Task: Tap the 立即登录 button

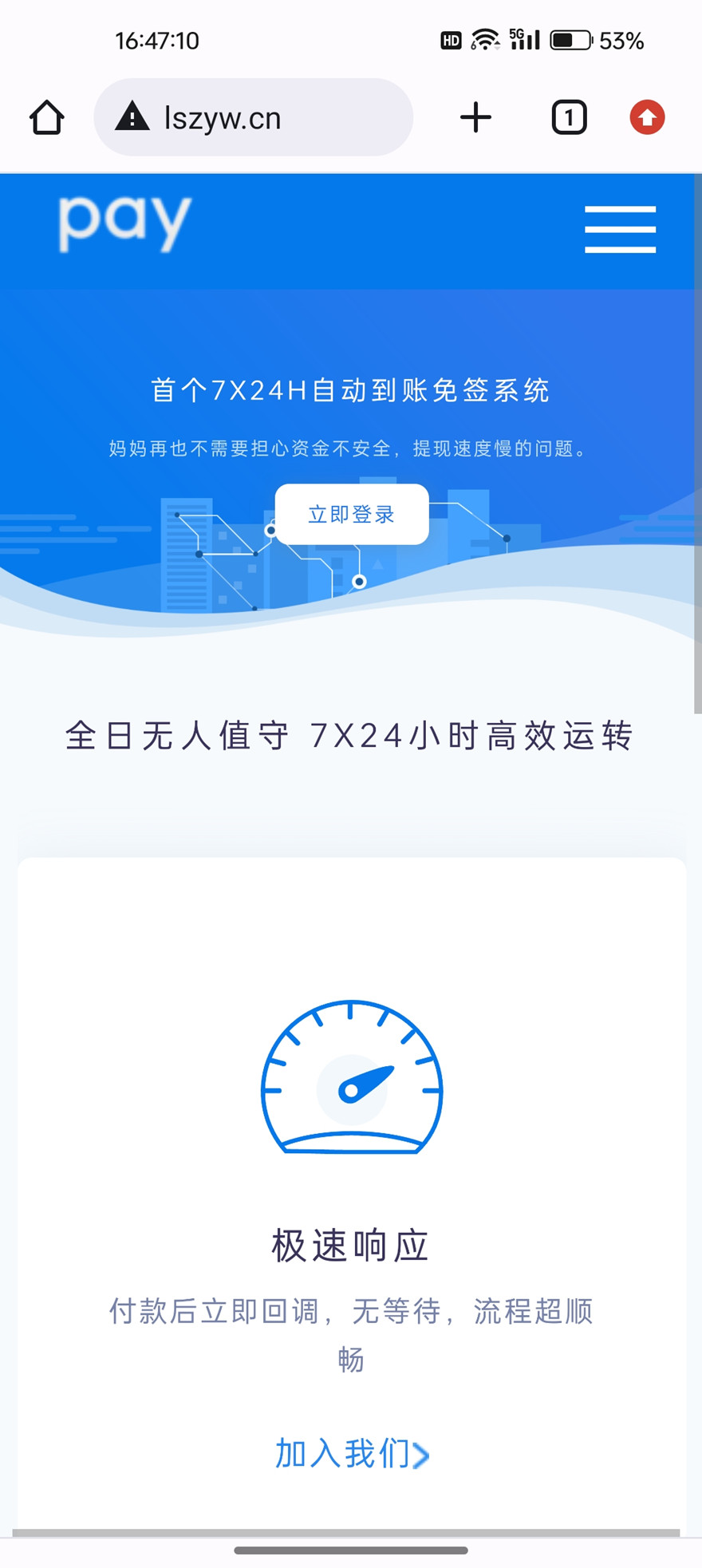Action: pos(352,514)
